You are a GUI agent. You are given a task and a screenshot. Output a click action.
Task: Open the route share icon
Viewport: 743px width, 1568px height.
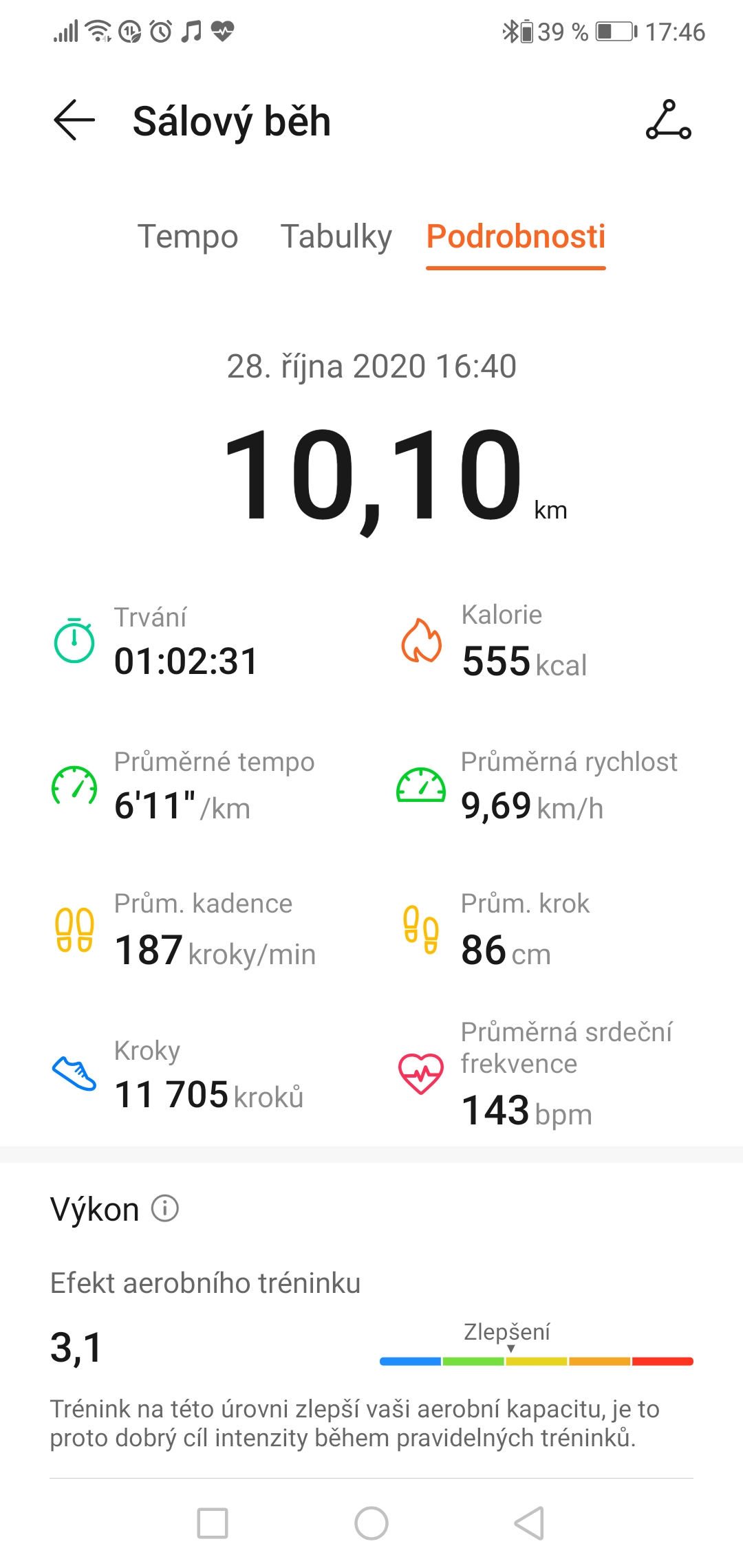669,120
